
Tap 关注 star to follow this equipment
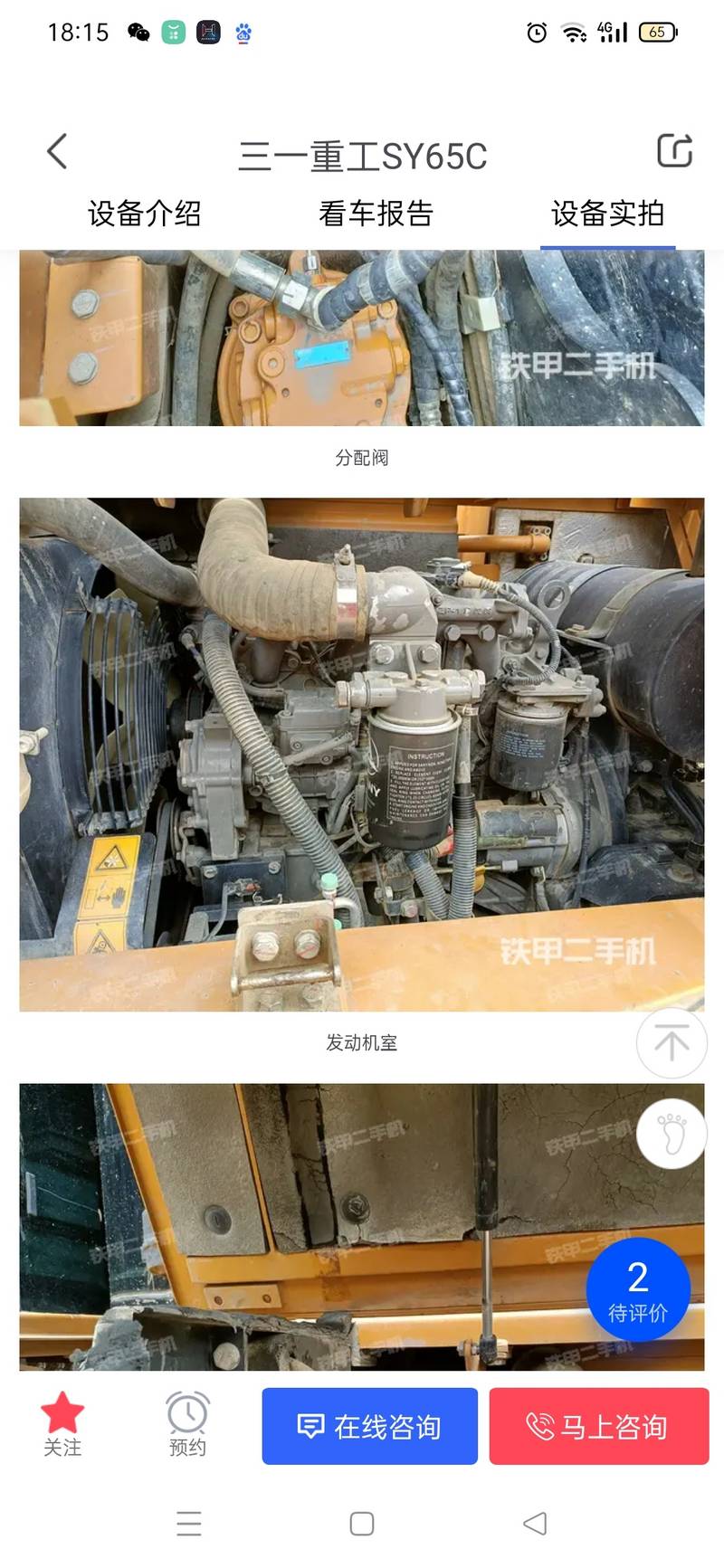[62, 1424]
